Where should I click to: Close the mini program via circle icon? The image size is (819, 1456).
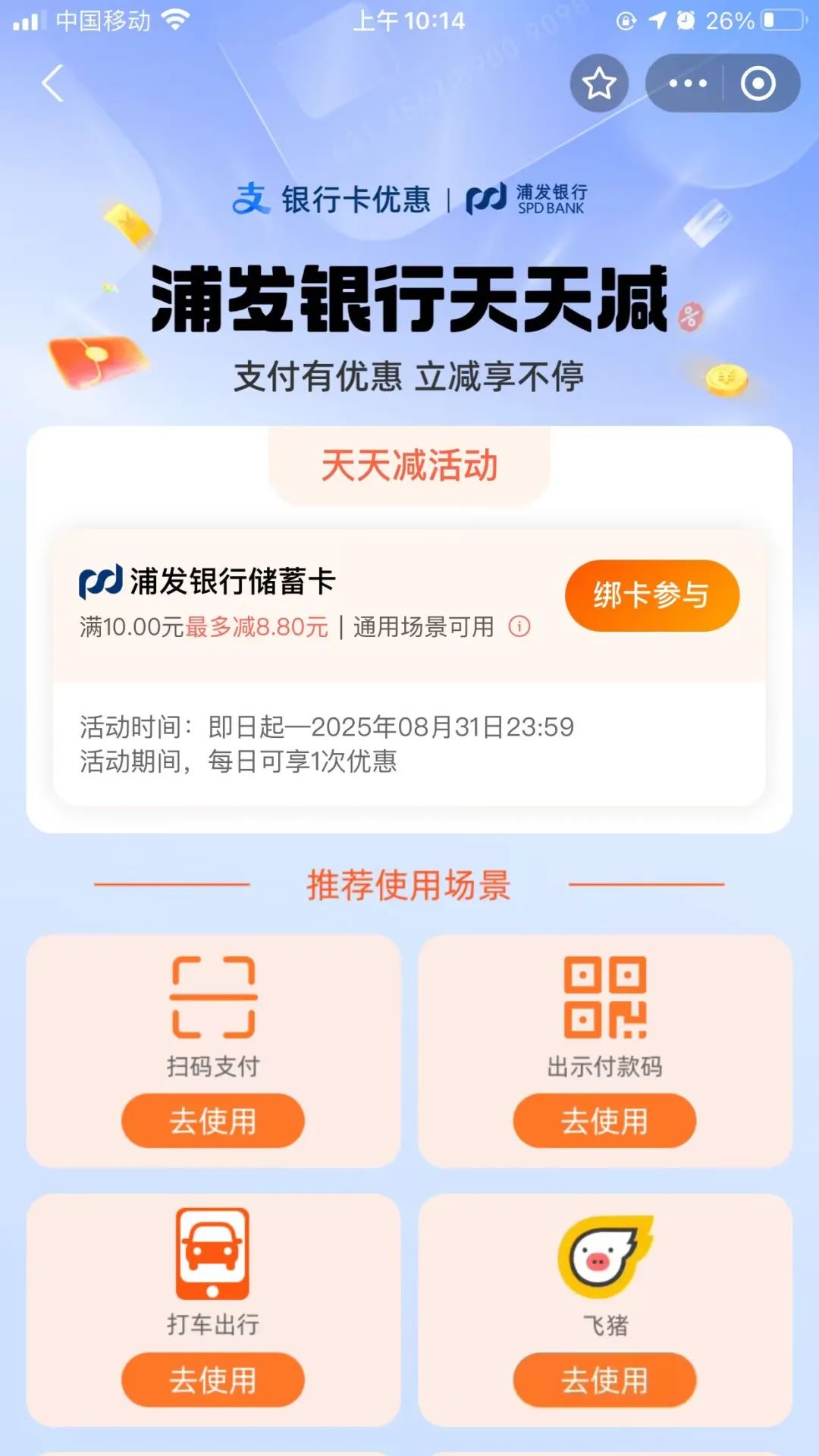coord(758,83)
